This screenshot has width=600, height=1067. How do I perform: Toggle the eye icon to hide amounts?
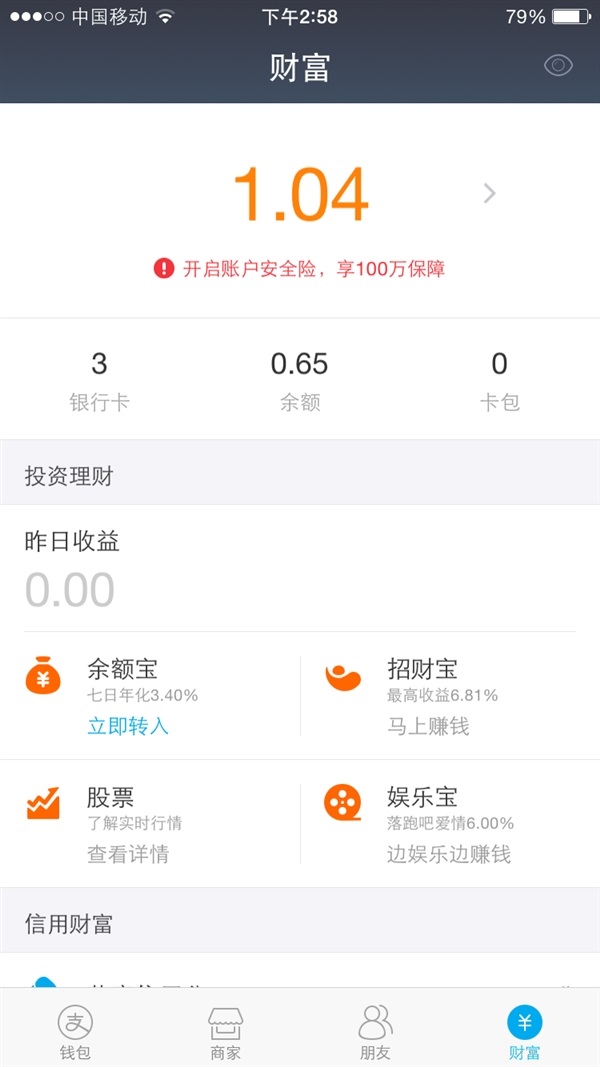tap(558, 67)
